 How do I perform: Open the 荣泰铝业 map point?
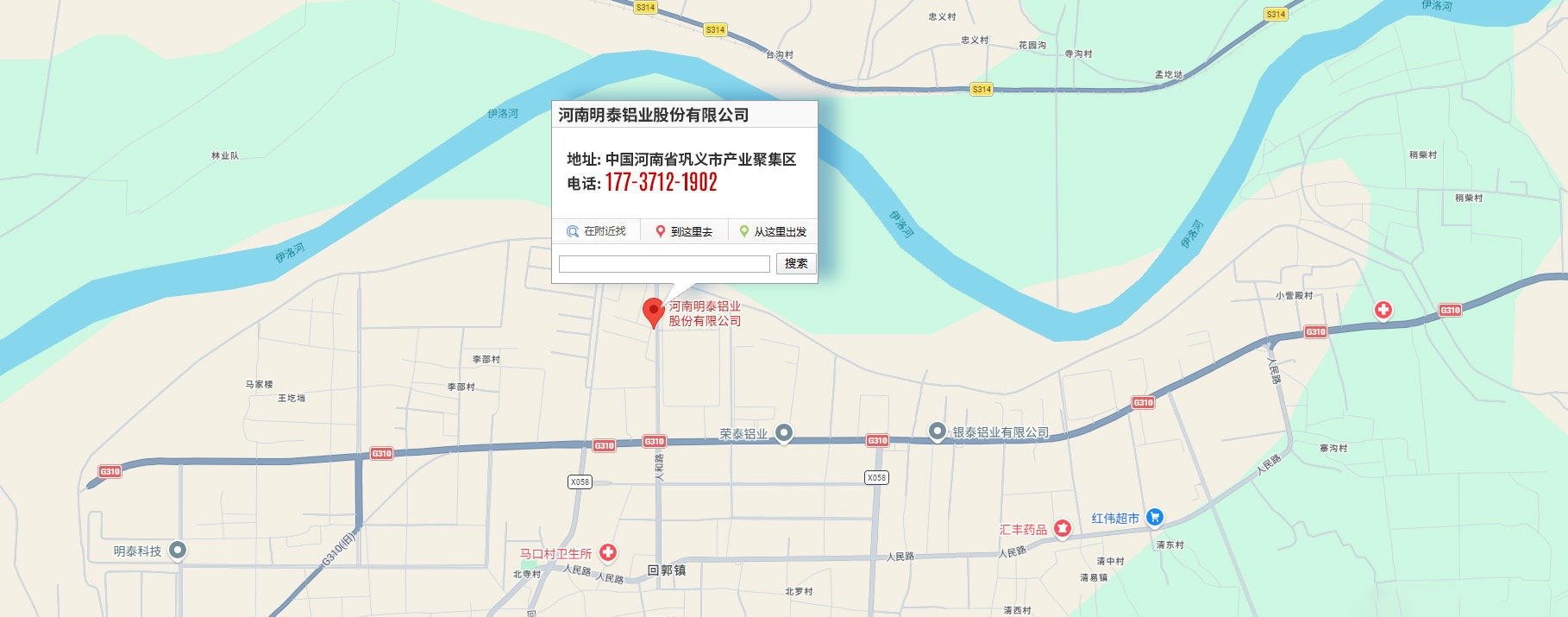click(783, 431)
